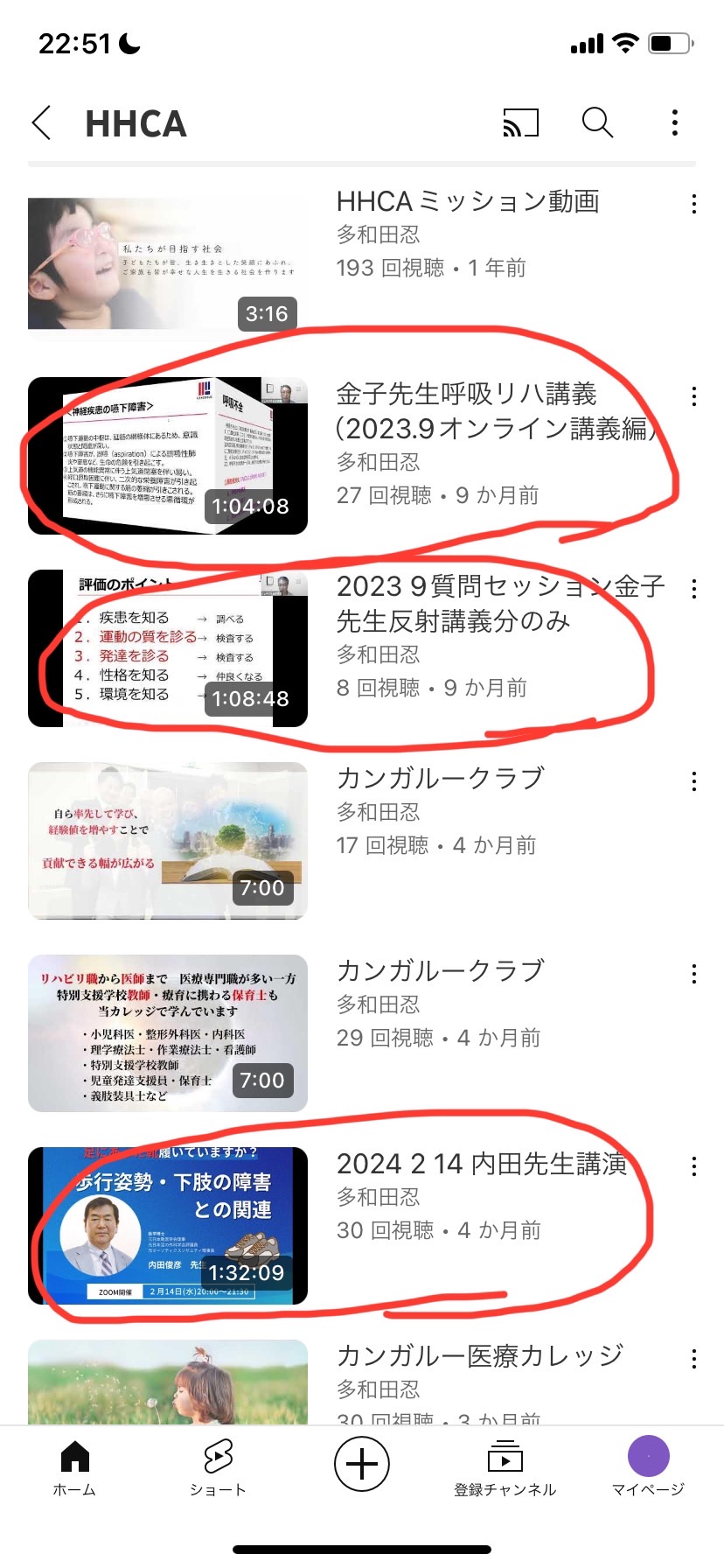This screenshot has width=724, height=1568.
Task: Play カンガルークラブ video with 17 回視聴
Action: pyautogui.click(x=168, y=841)
